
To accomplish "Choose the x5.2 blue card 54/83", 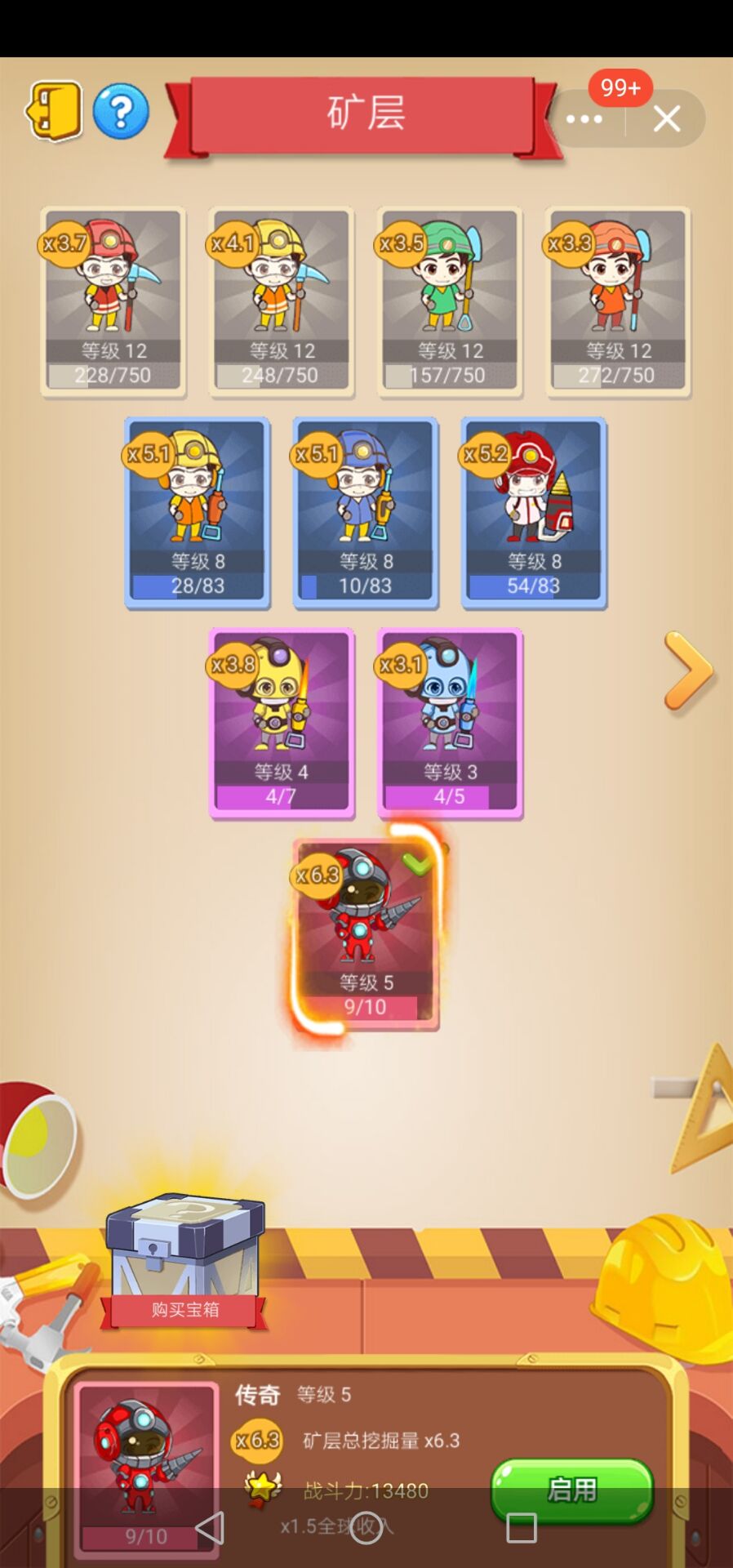I will click(534, 513).
